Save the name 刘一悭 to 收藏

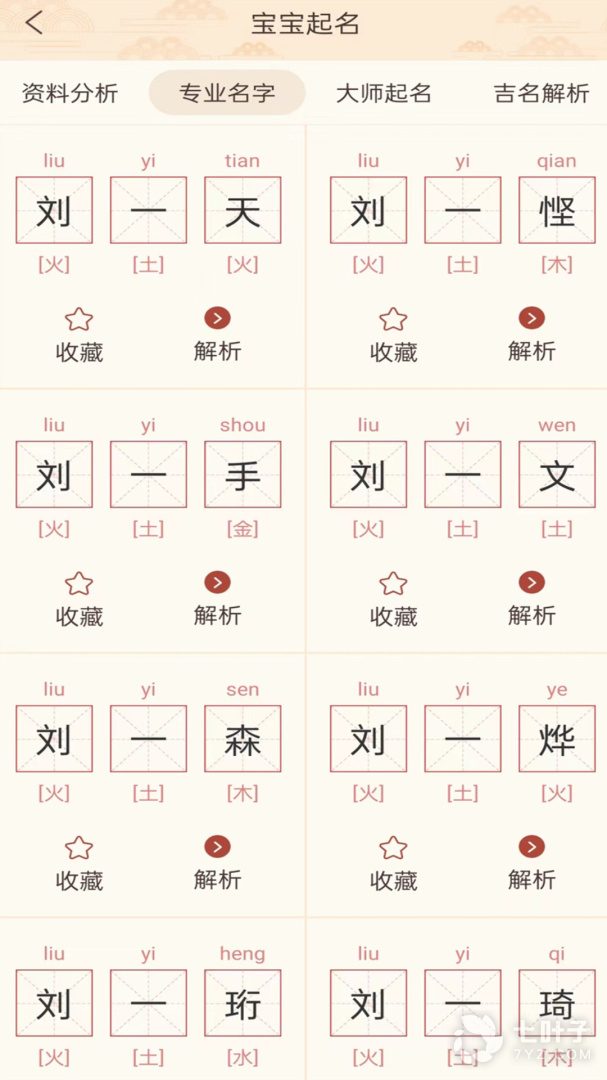coord(393,335)
